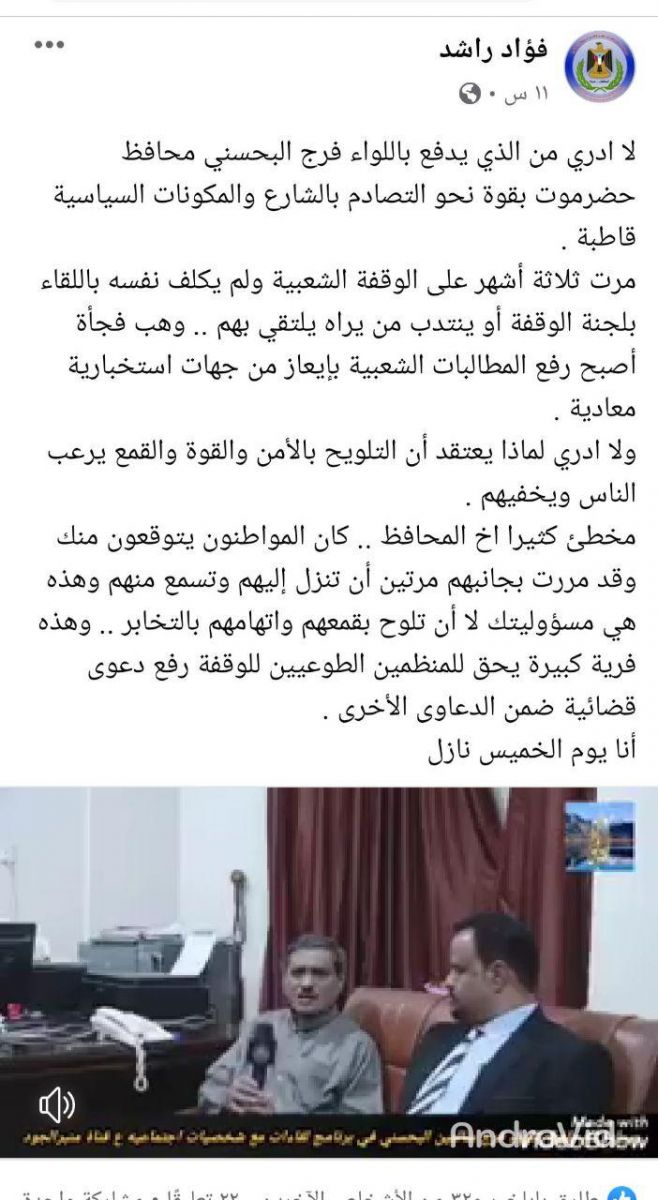Toggle the video's sound speaker icon

(x=57, y=1104)
